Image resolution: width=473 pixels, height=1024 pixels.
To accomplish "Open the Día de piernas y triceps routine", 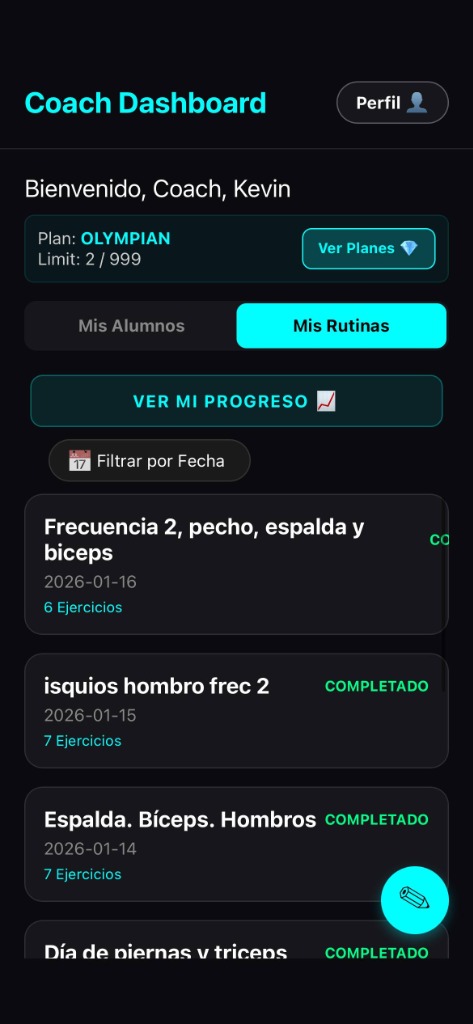I will point(236,940).
